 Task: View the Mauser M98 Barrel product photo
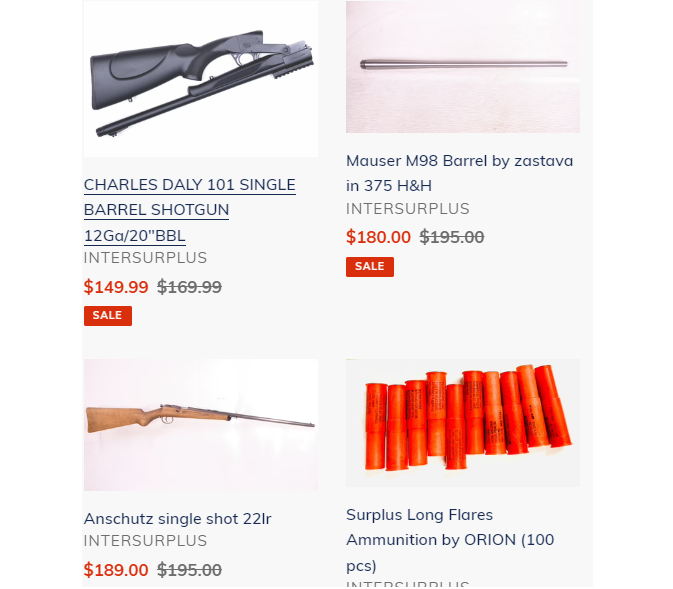(x=462, y=67)
